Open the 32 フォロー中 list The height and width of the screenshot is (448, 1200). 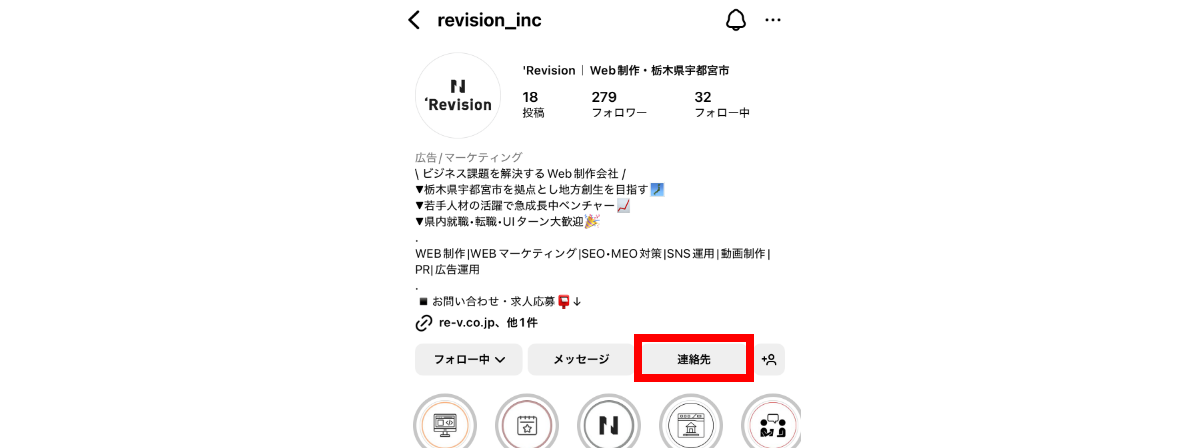tap(721, 104)
